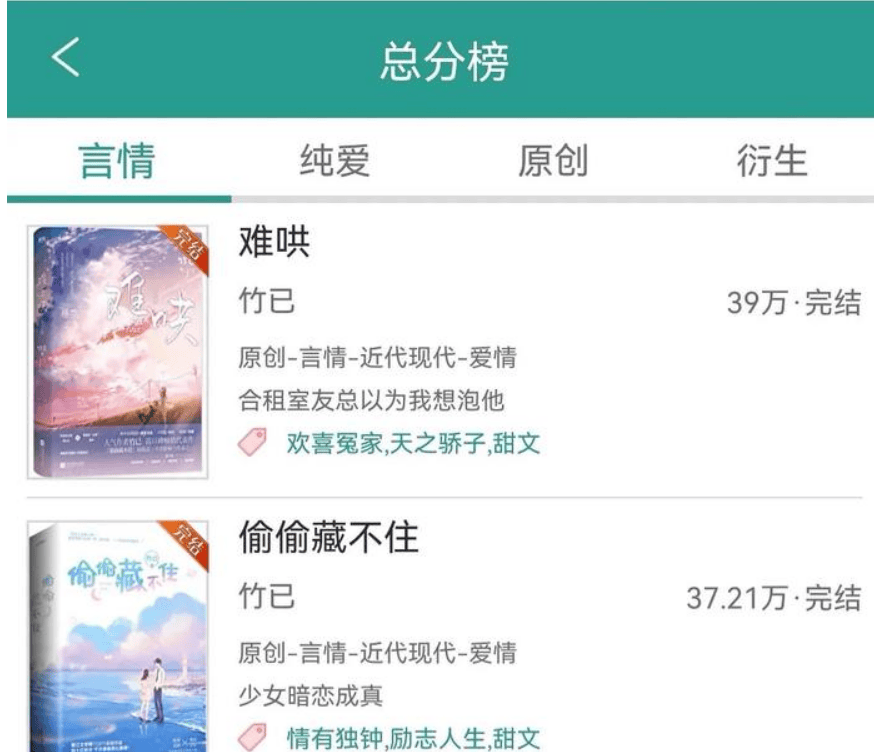Open the novel 难哄
Viewport: 874px width, 752px height.
pos(275,242)
